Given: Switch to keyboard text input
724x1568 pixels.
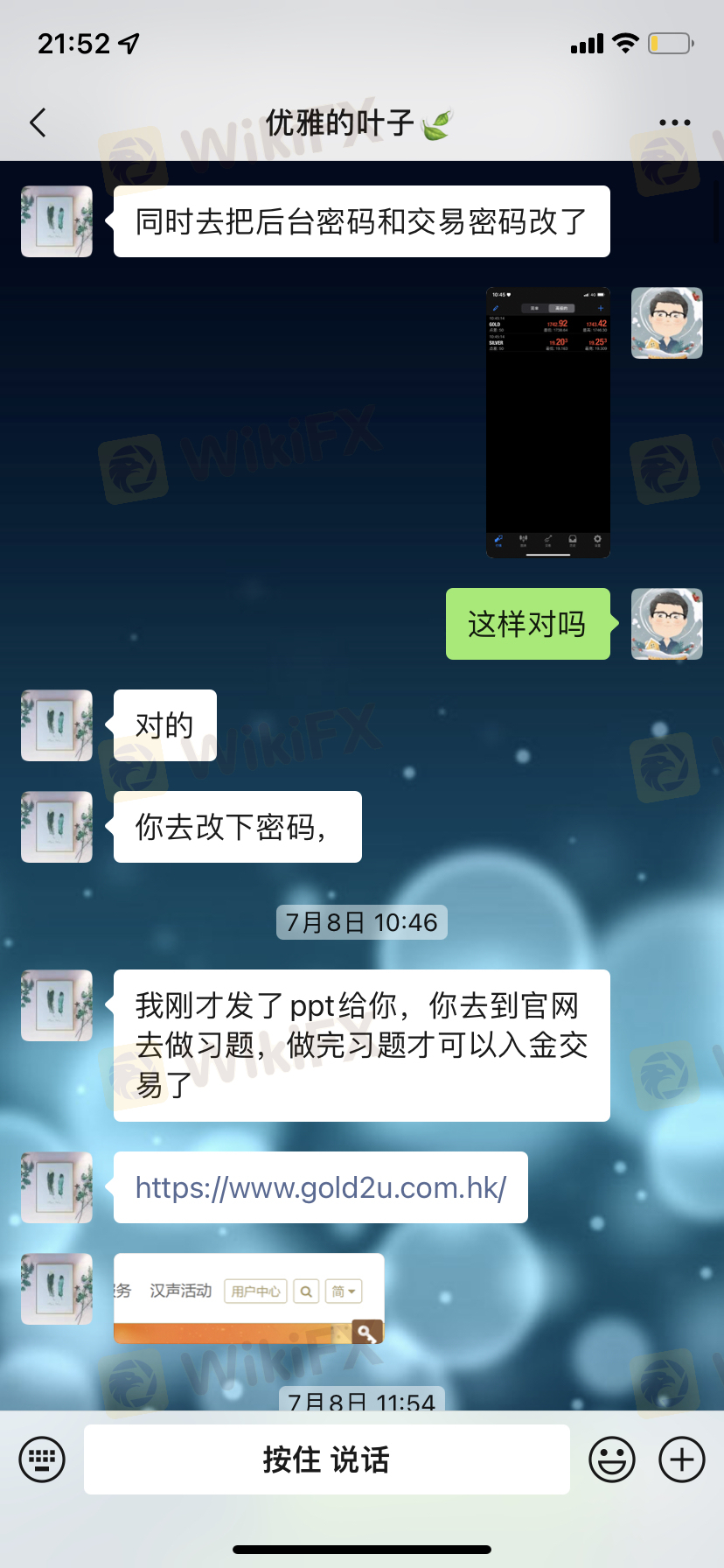Looking at the screenshot, I should pyautogui.click(x=42, y=1459).
